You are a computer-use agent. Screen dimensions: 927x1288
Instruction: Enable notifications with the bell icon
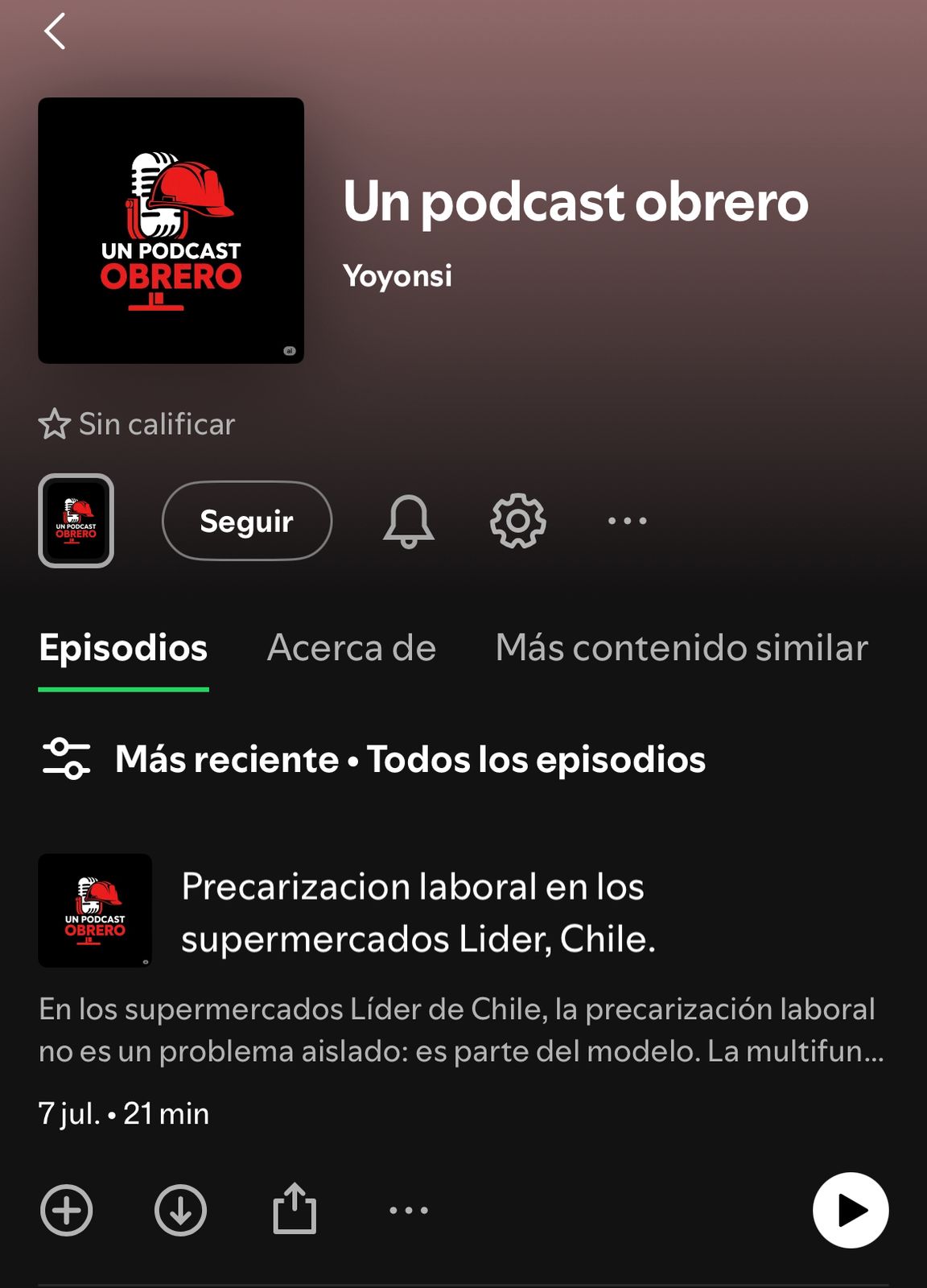tap(409, 521)
